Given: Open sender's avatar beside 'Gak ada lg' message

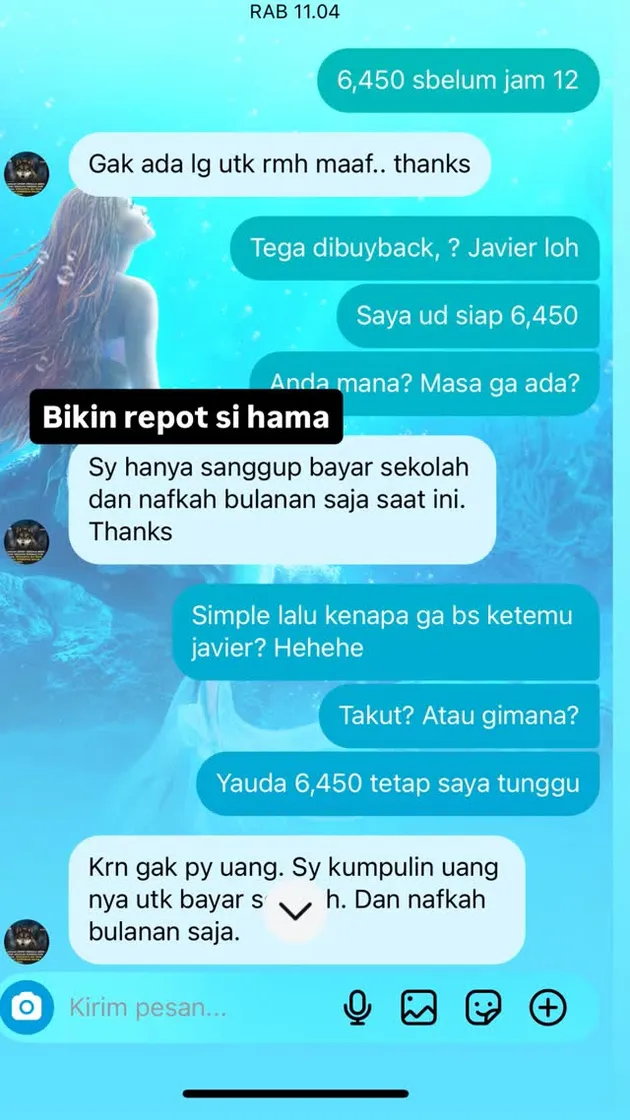Looking at the screenshot, I should 26,176.
